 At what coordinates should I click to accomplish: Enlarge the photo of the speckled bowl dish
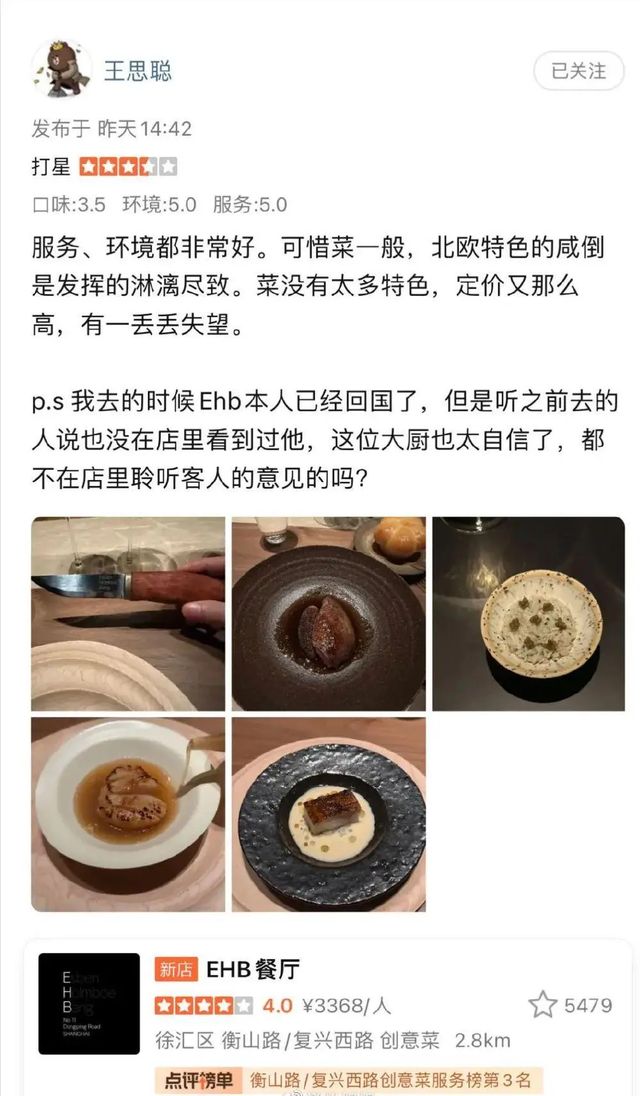pos(528,613)
